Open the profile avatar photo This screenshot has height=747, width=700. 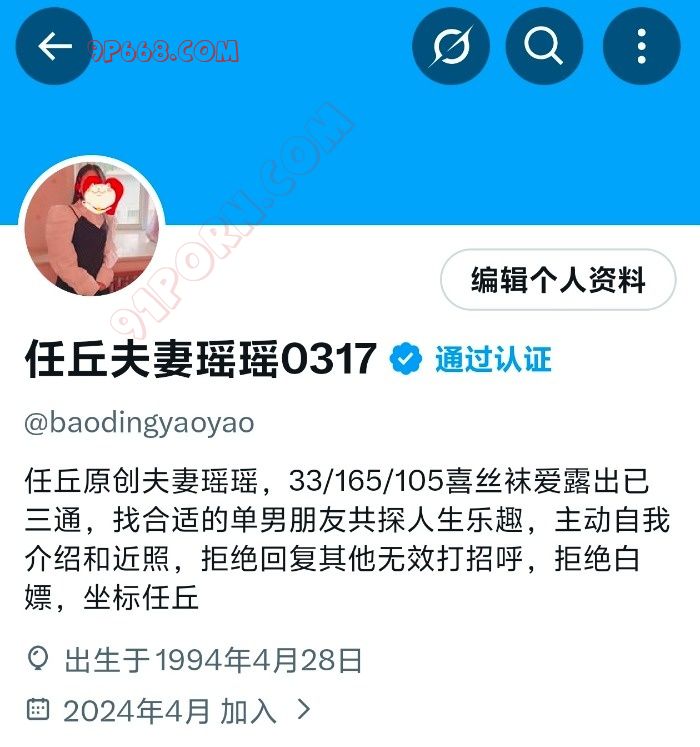tap(91, 228)
